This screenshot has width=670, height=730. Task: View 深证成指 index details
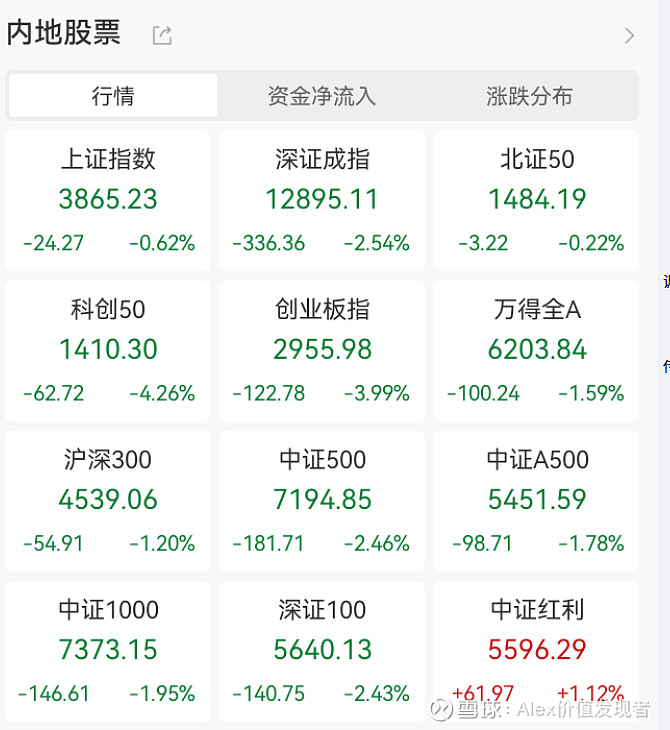(322, 200)
